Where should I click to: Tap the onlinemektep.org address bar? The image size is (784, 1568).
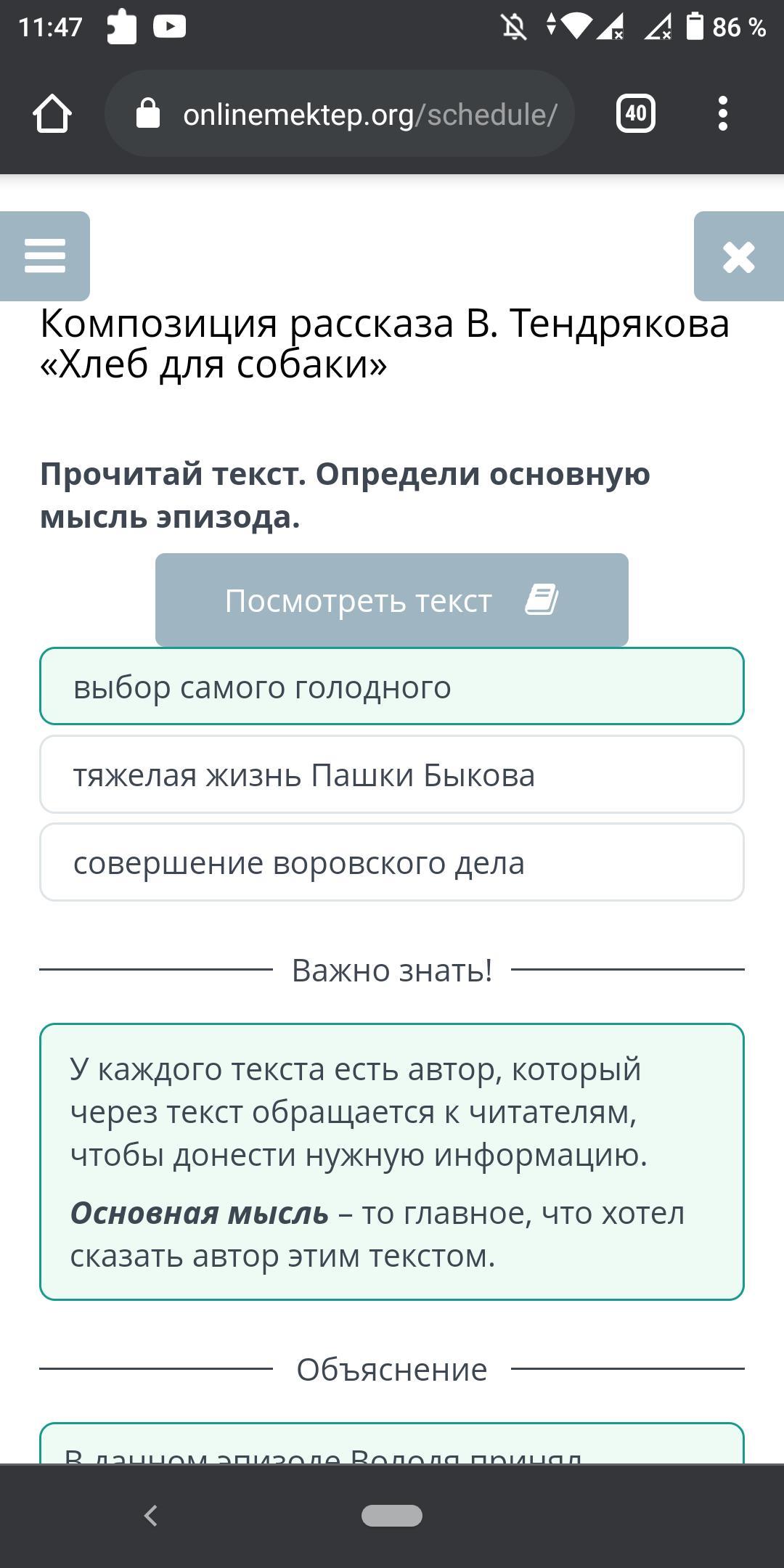(340, 114)
